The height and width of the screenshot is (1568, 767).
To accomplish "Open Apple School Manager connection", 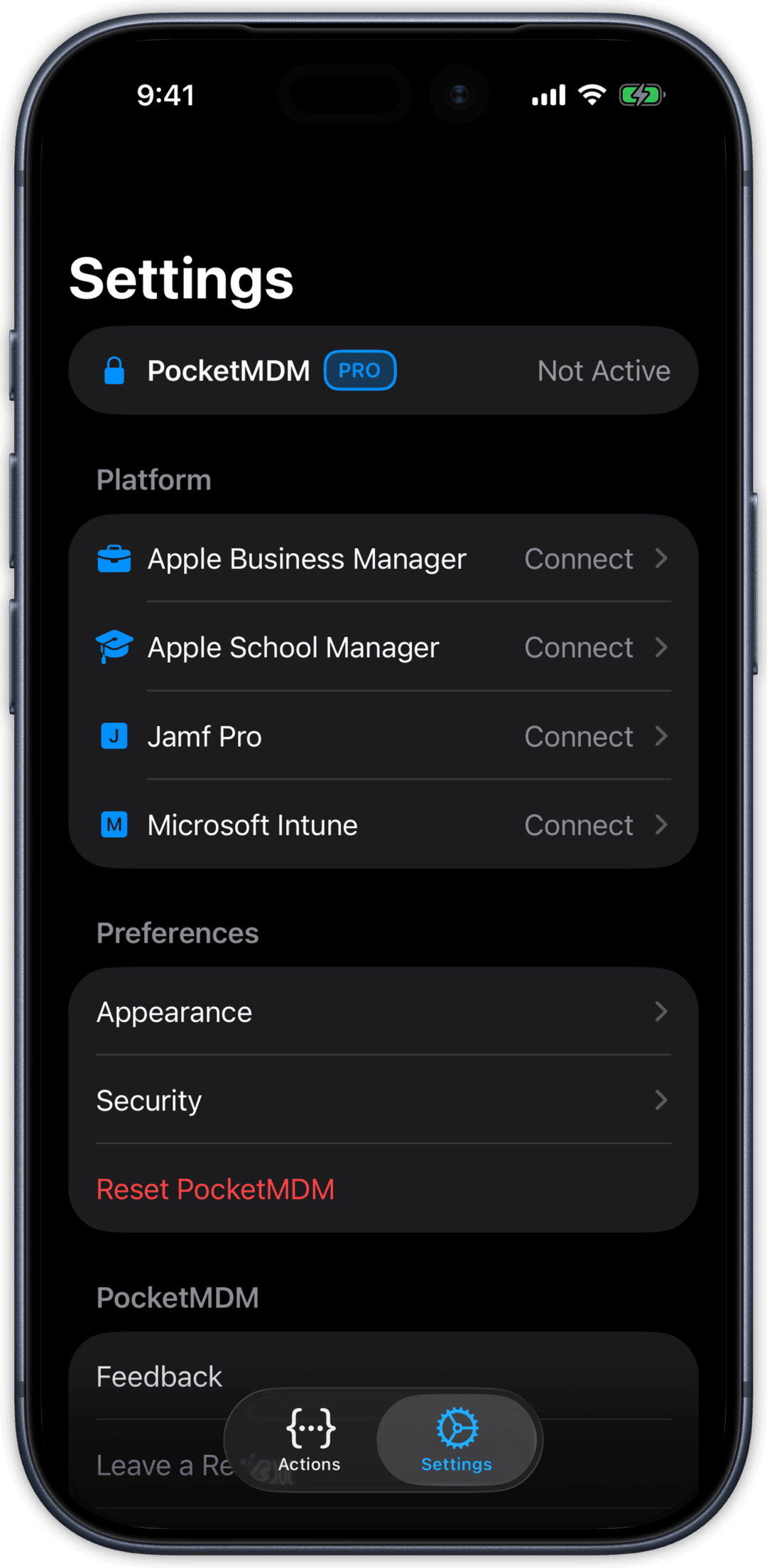I will 383,648.
